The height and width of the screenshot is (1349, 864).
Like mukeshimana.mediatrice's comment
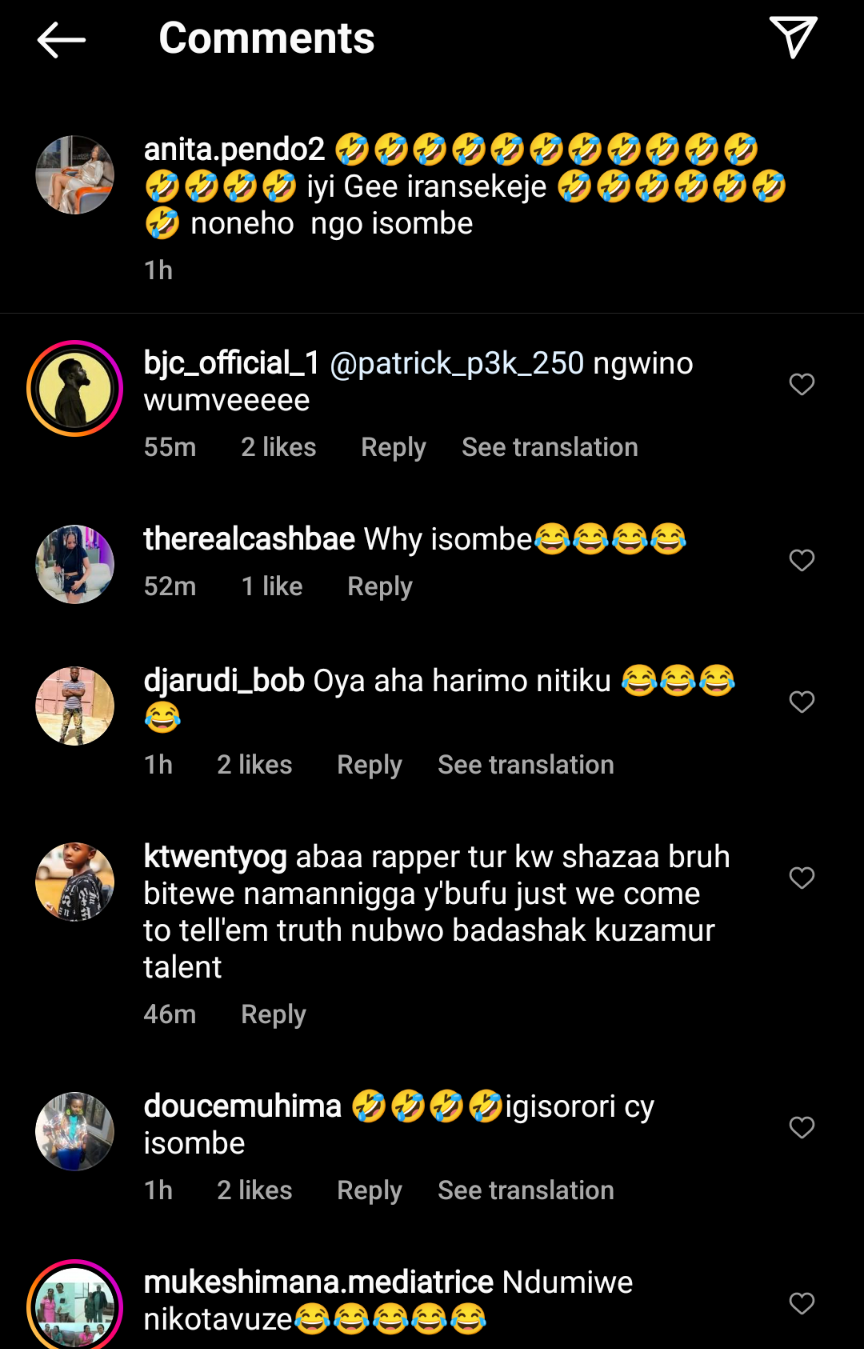click(802, 1303)
